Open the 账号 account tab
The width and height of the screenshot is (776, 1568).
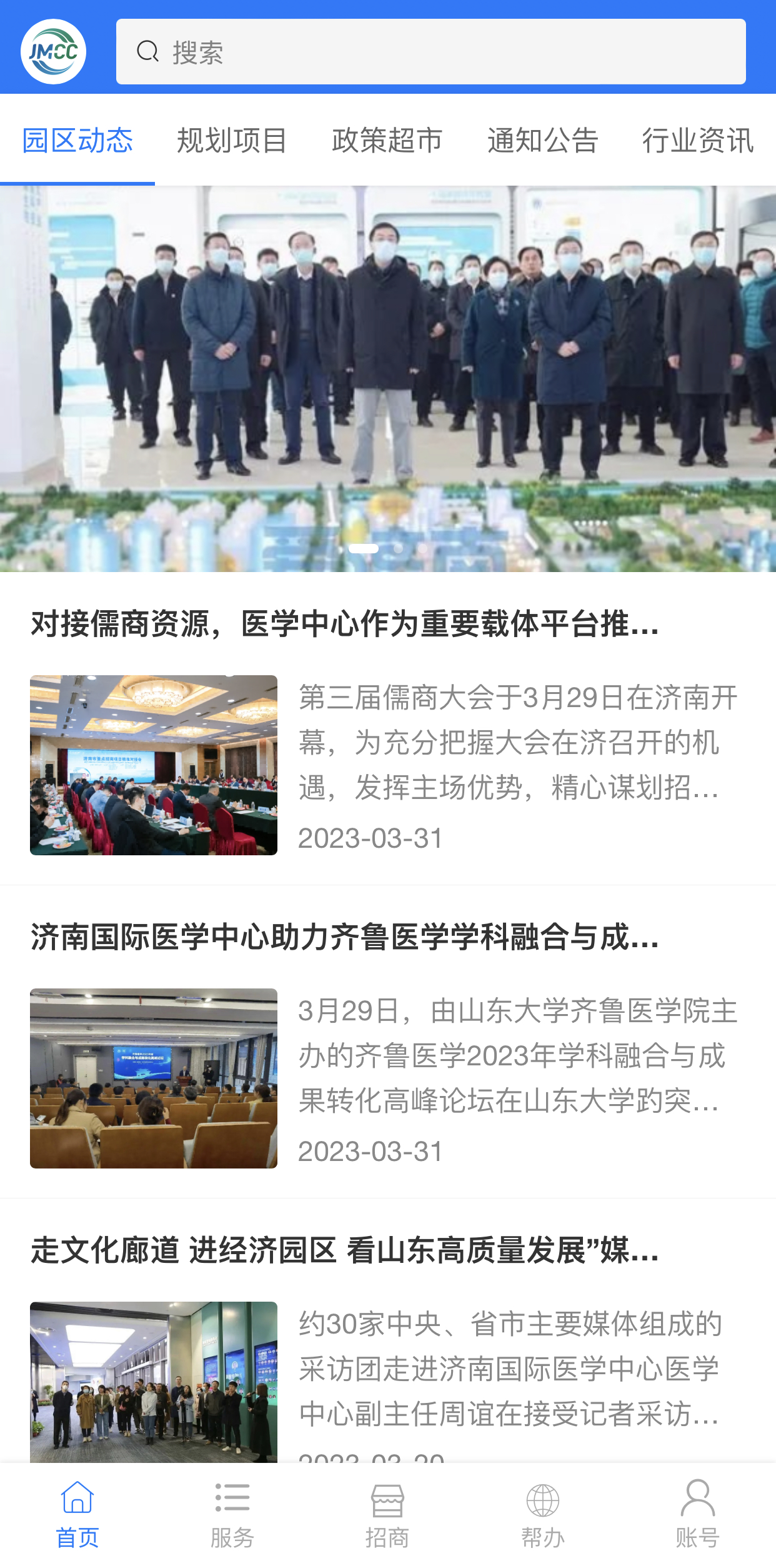pyautogui.click(x=697, y=1514)
